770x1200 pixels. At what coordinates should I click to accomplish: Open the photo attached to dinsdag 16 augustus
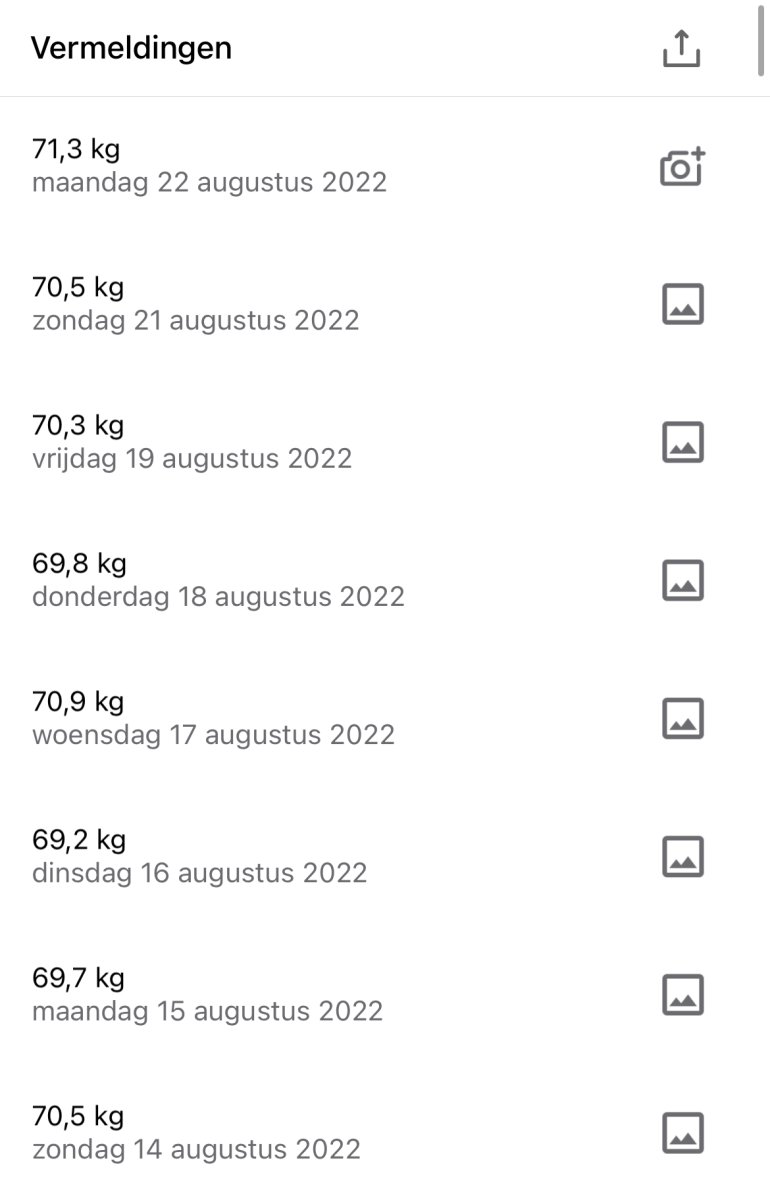point(682,856)
